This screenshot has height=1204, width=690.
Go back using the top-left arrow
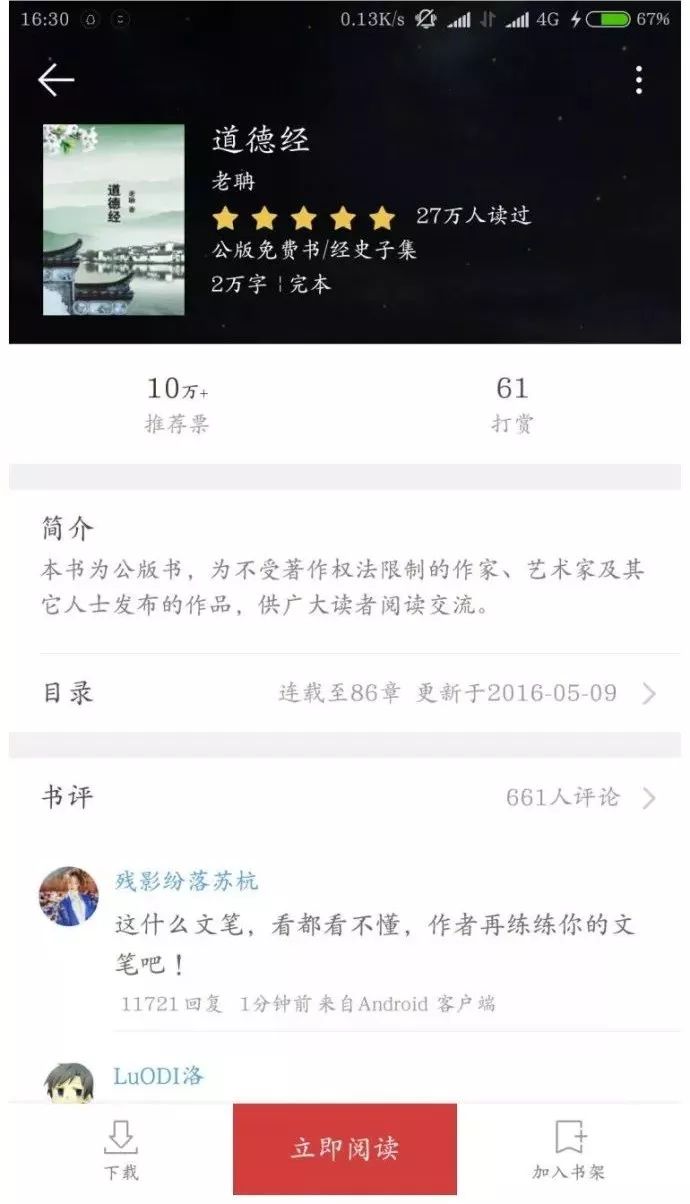56,80
